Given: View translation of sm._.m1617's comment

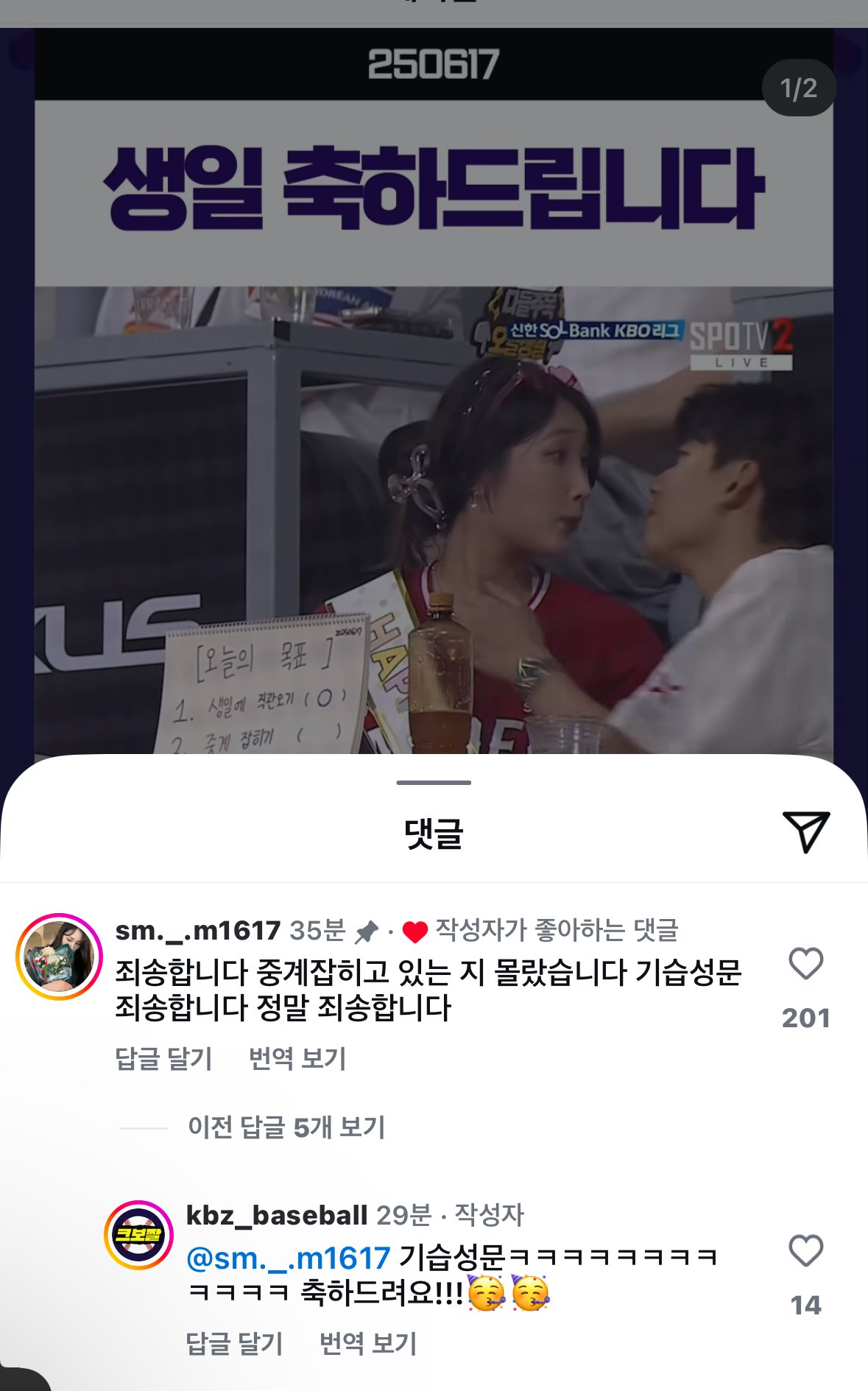Looking at the screenshot, I should [297, 1059].
